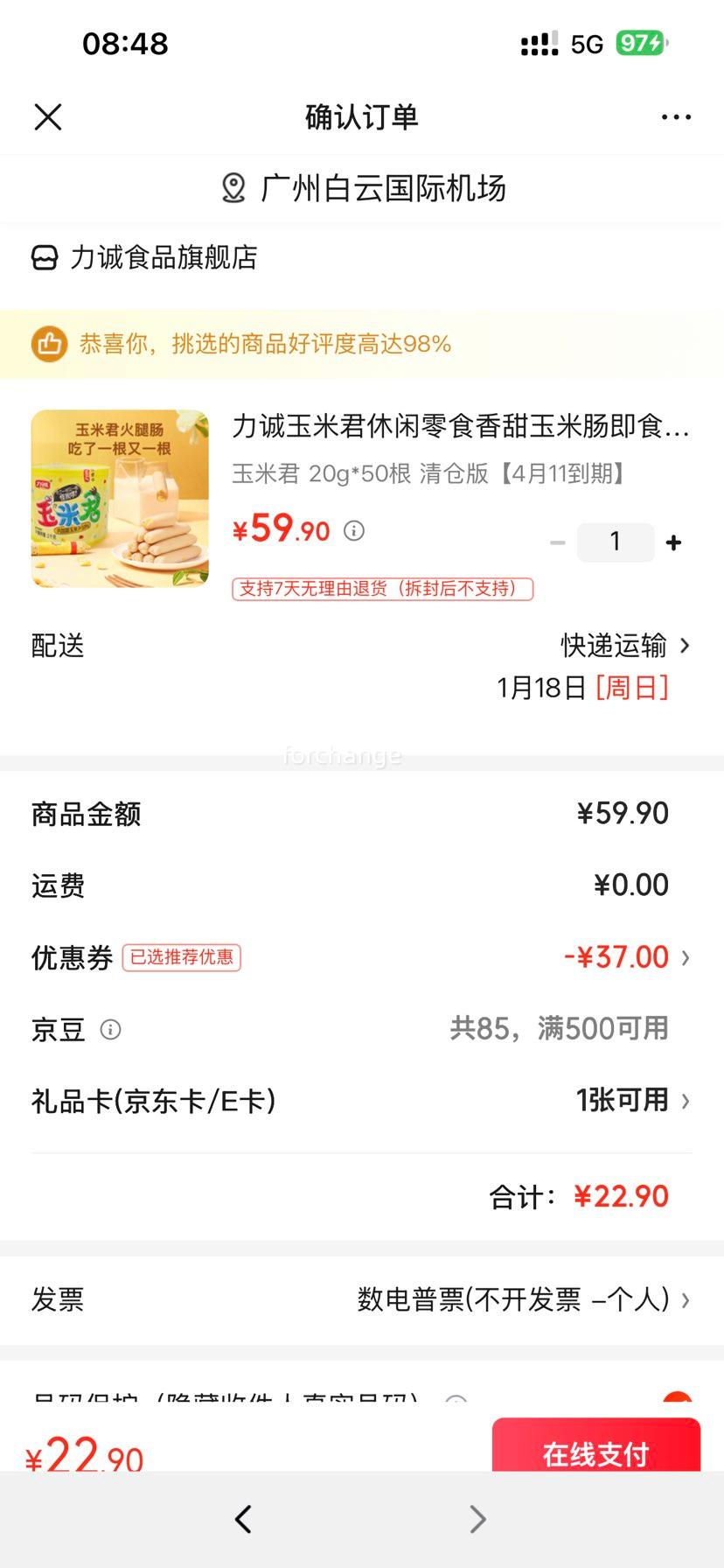The height and width of the screenshot is (1568, 724).
Task: Click the 7天无理由退货 policy tag
Action: tap(381, 589)
